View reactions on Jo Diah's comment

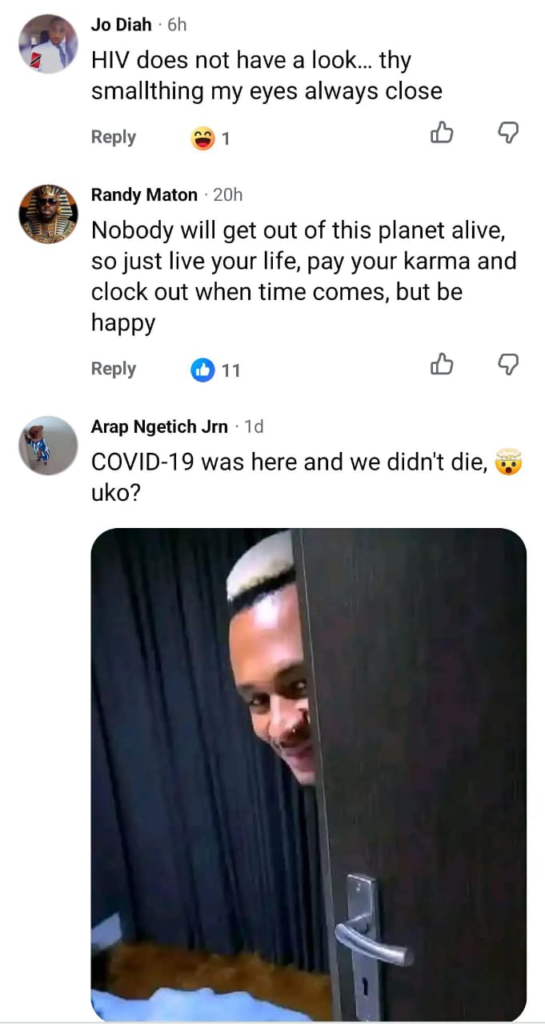coord(210,138)
